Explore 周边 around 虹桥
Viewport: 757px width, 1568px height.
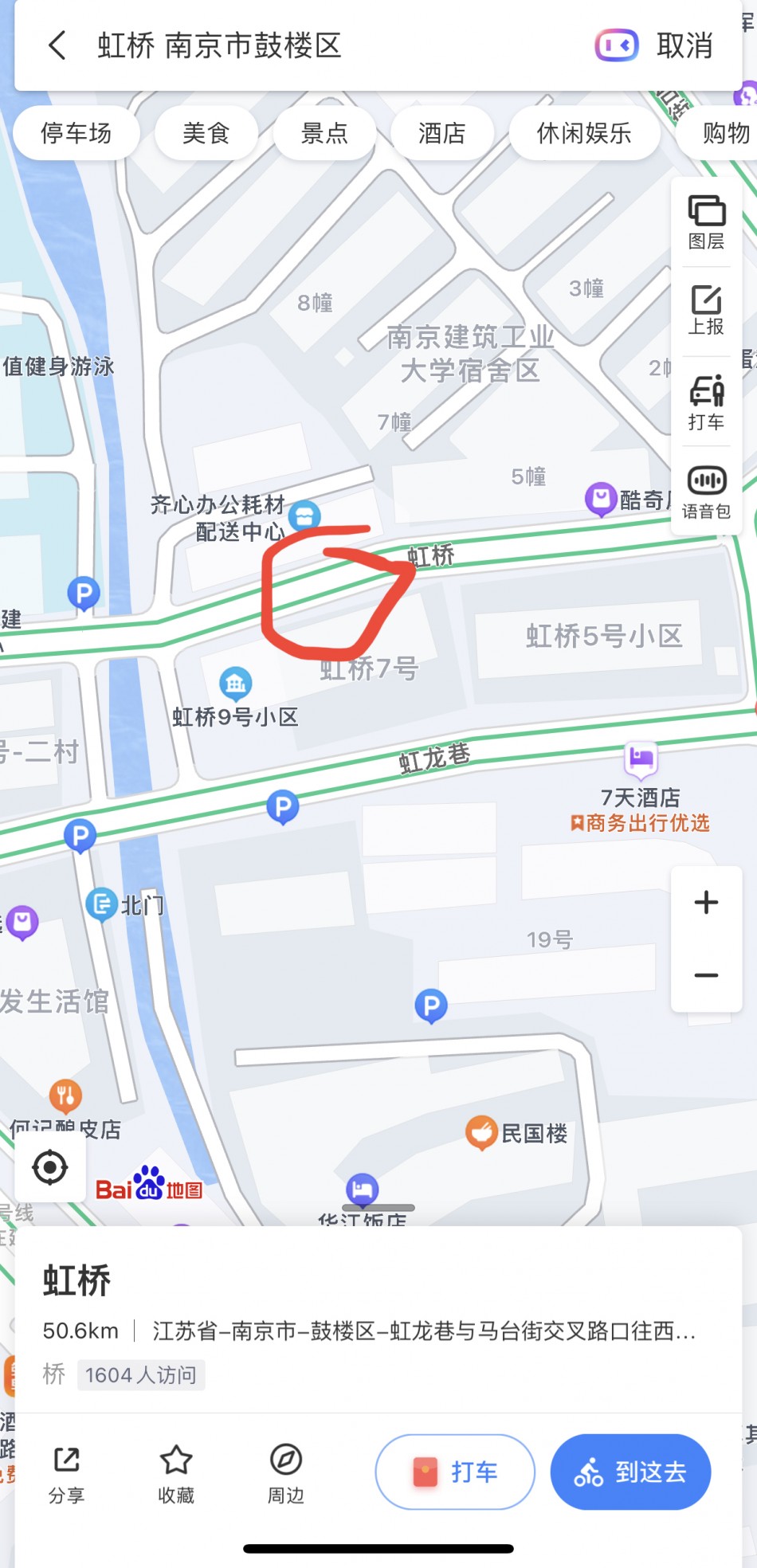click(285, 1474)
